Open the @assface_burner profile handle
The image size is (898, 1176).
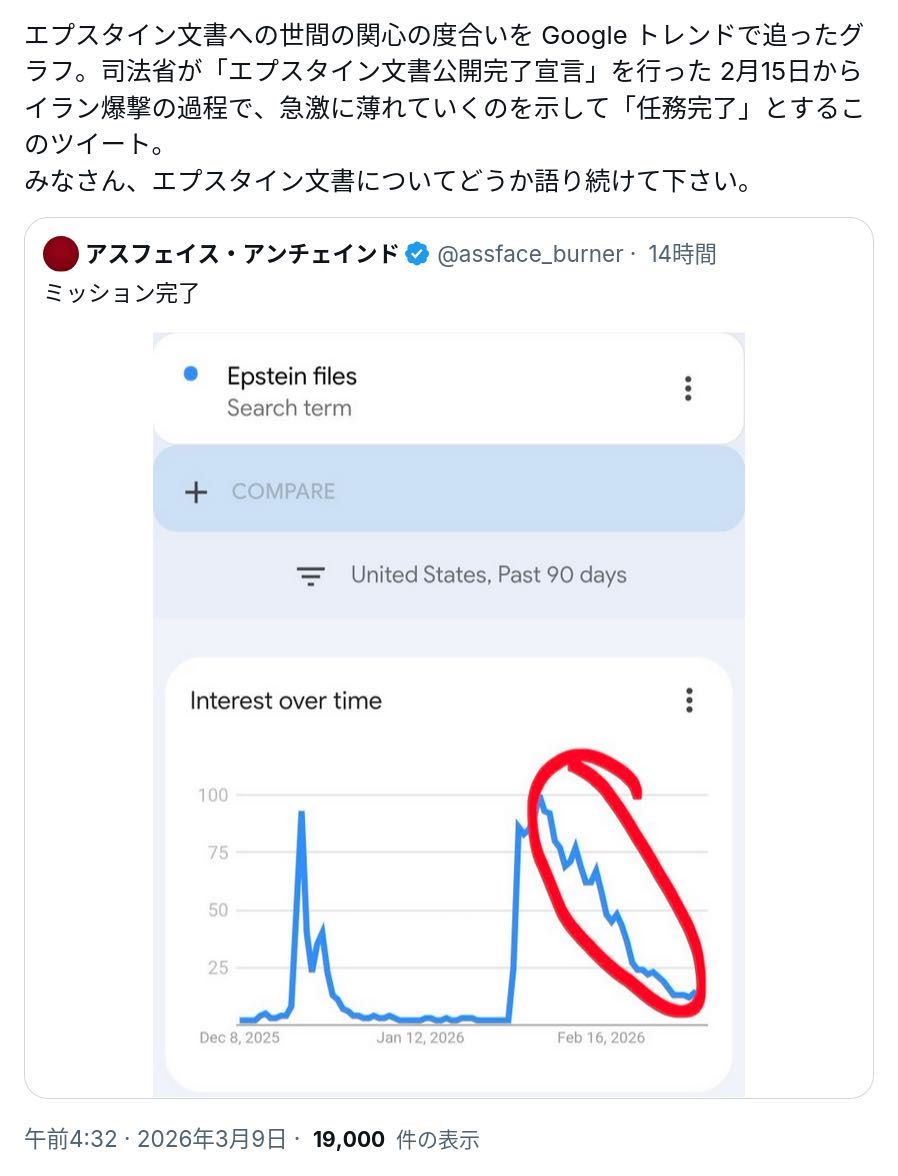[530, 254]
